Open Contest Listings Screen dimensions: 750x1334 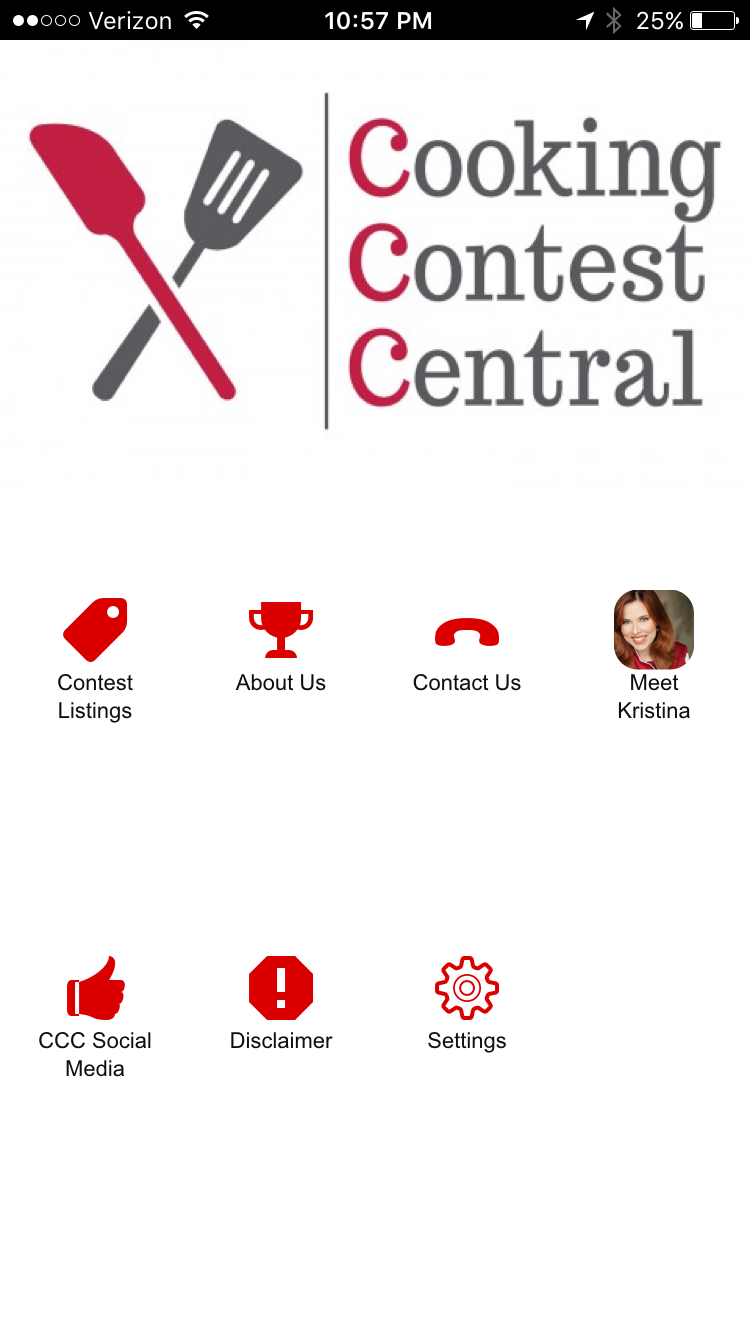point(95,631)
